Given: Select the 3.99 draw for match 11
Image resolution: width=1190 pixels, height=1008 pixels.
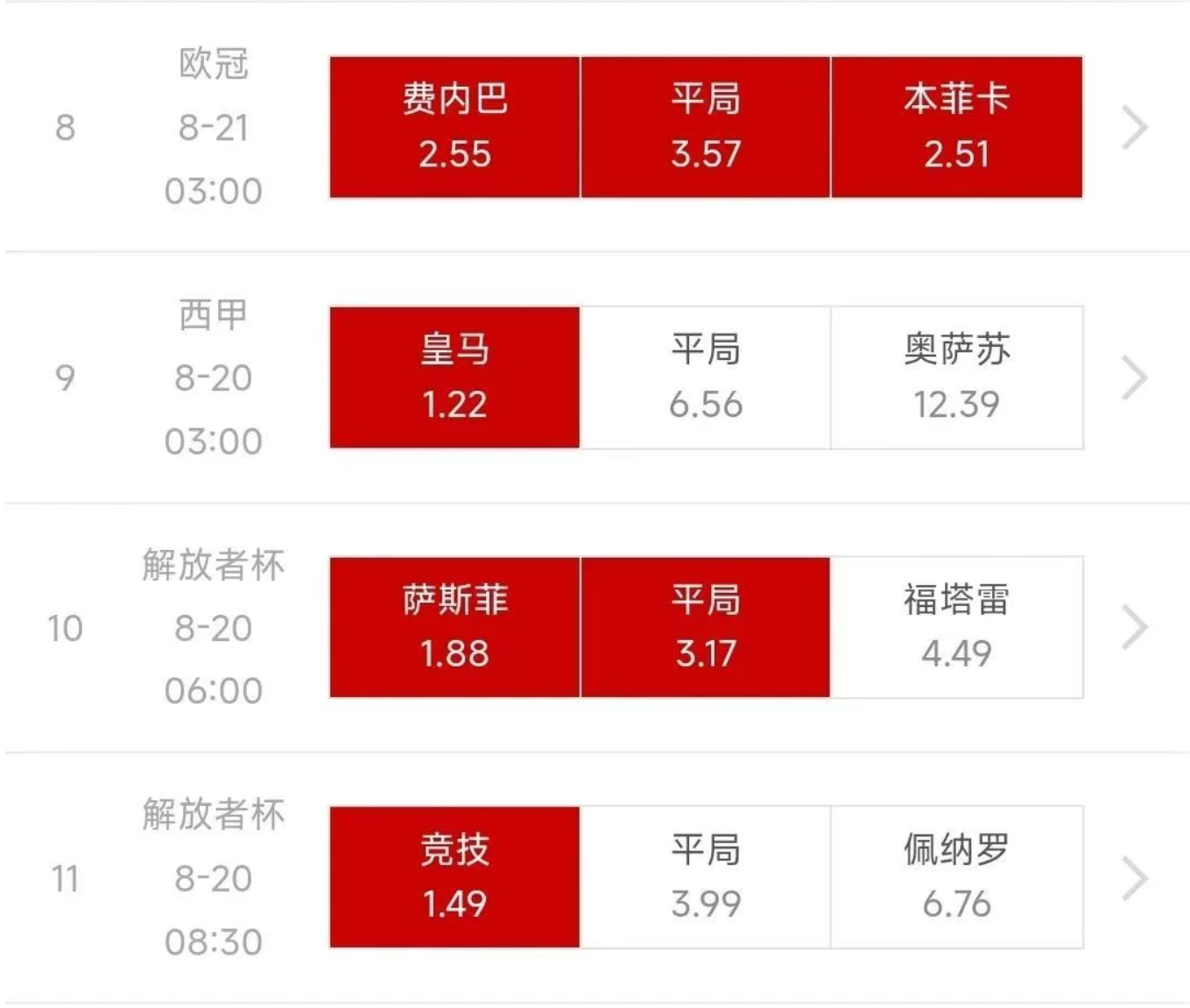Looking at the screenshot, I should coord(705,877).
